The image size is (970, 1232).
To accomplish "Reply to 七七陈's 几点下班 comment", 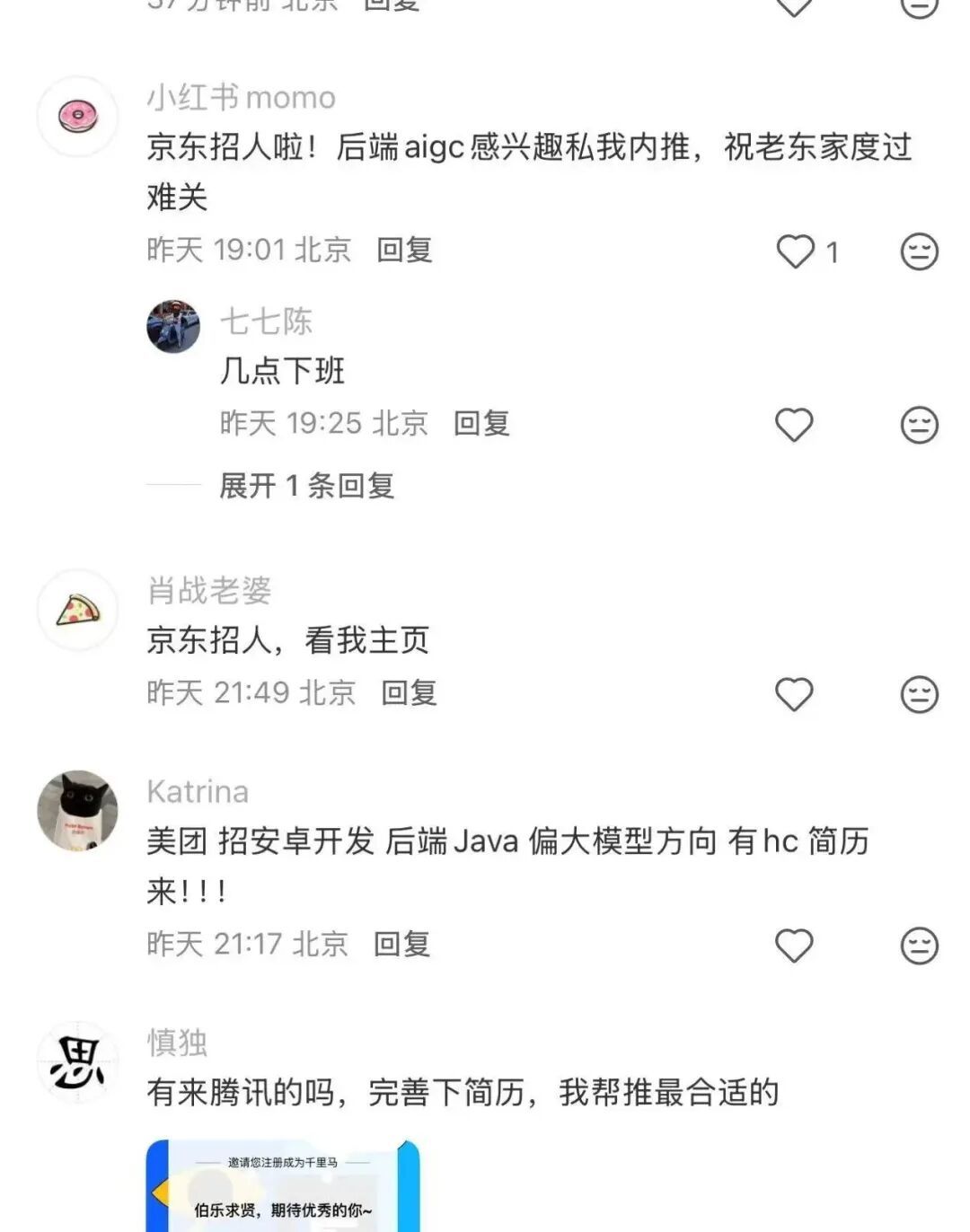I will [x=481, y=423].
